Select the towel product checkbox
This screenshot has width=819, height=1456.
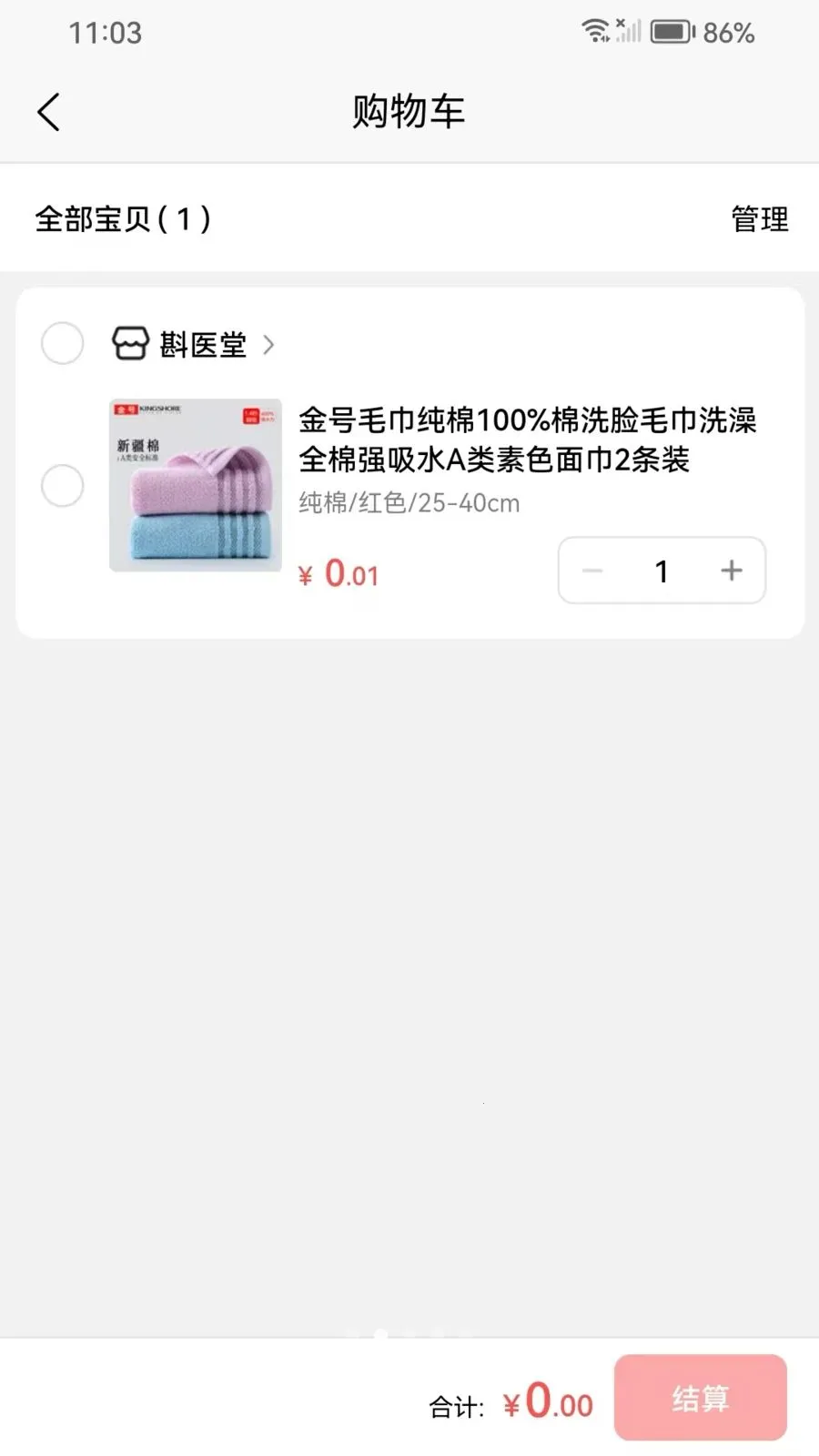[62, 486]
